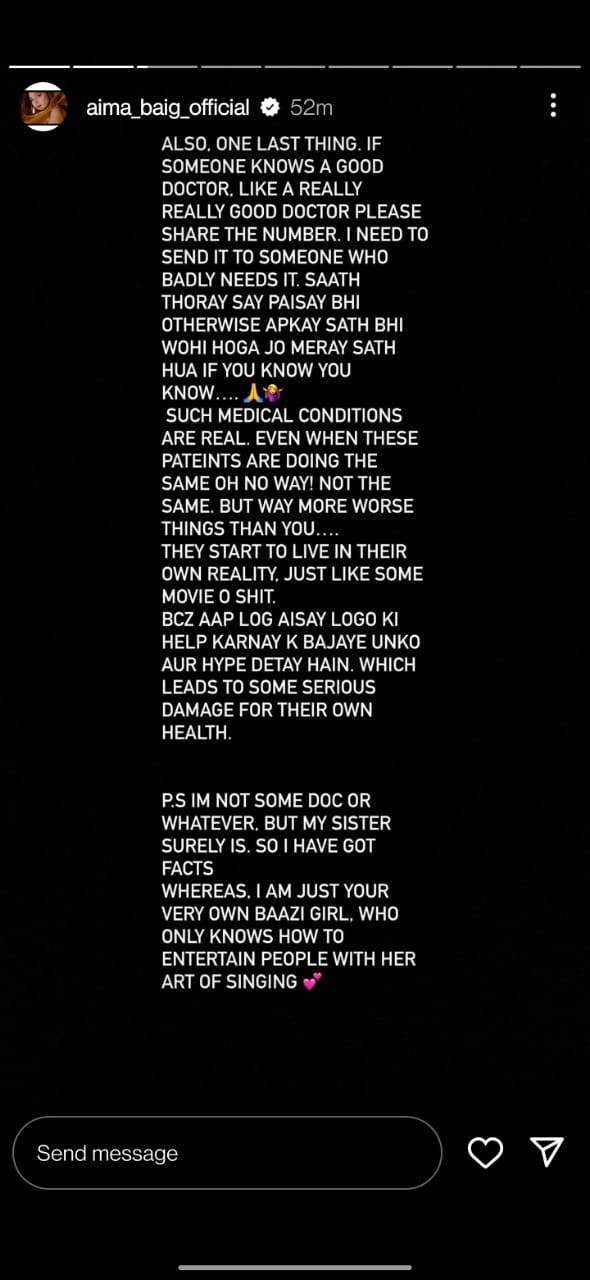Viewport: 590px width, 1280px height.
Task: Open the three-dot story options menu
Action: (553, 106)
